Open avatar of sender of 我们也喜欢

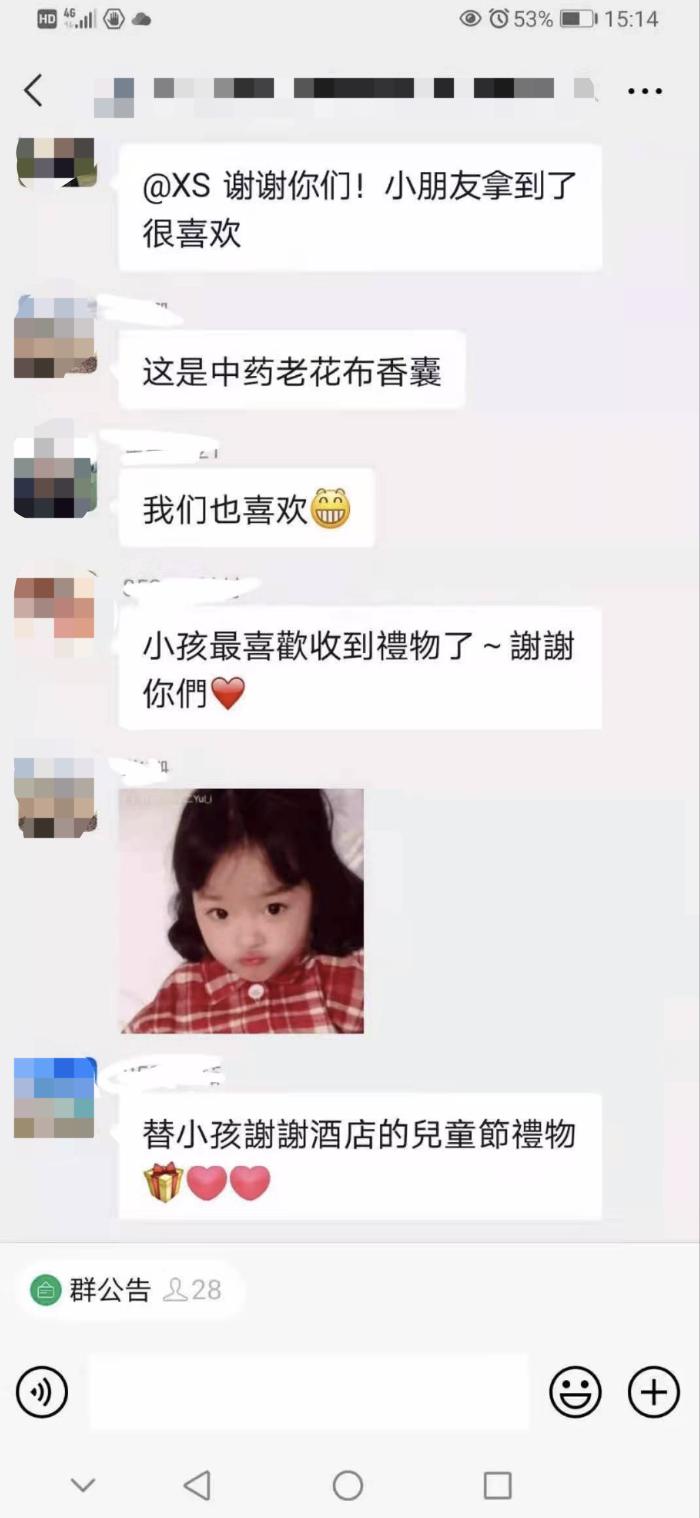pyautogui.click(x=55, y=477)
